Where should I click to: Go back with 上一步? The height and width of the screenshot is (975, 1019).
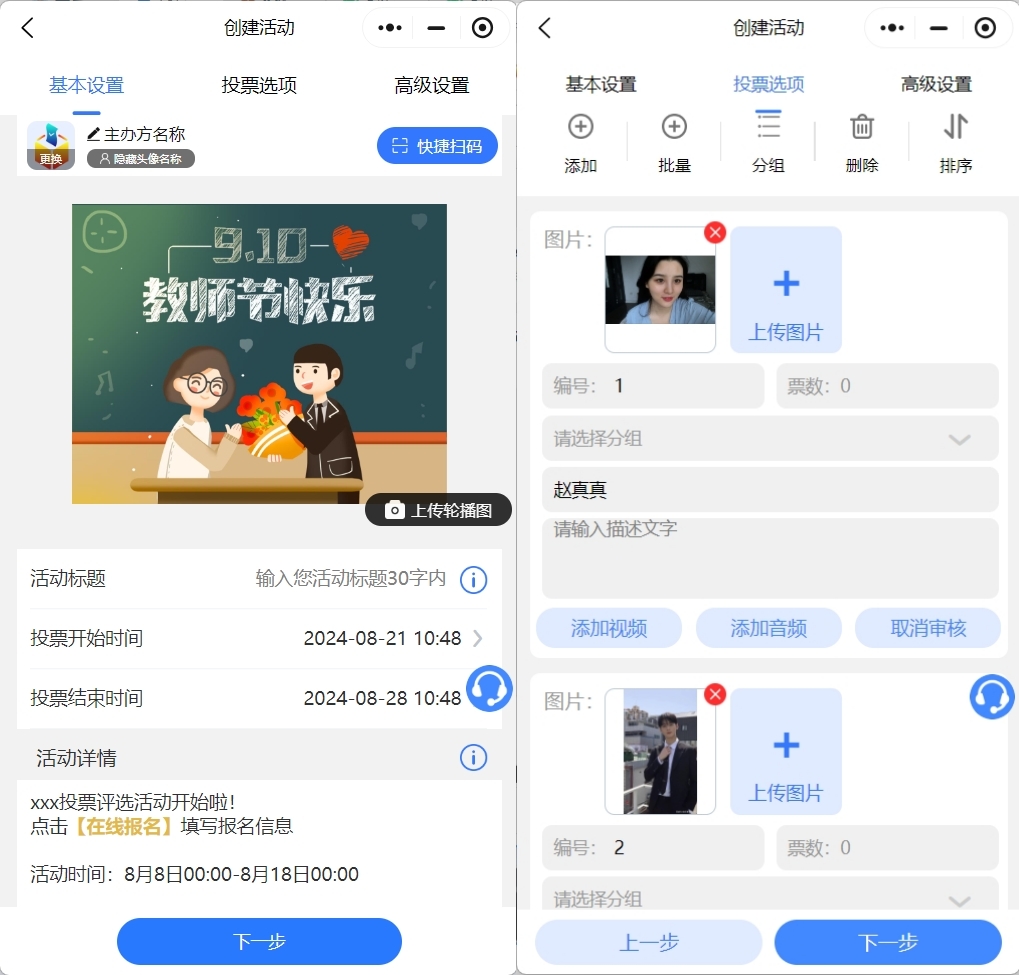[x=649, y=942]
